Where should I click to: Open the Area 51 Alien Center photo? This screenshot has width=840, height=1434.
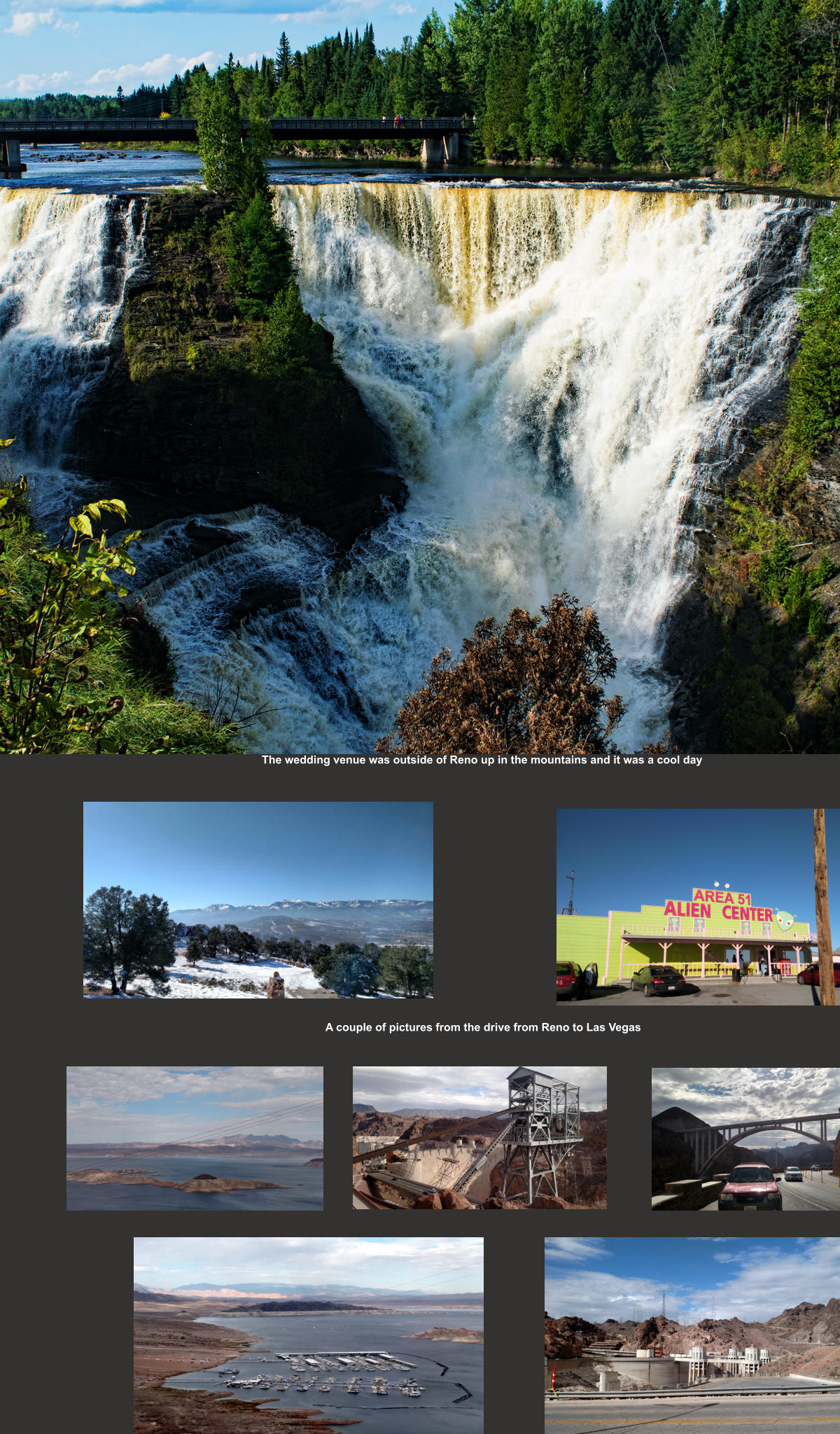coord(697,907)
